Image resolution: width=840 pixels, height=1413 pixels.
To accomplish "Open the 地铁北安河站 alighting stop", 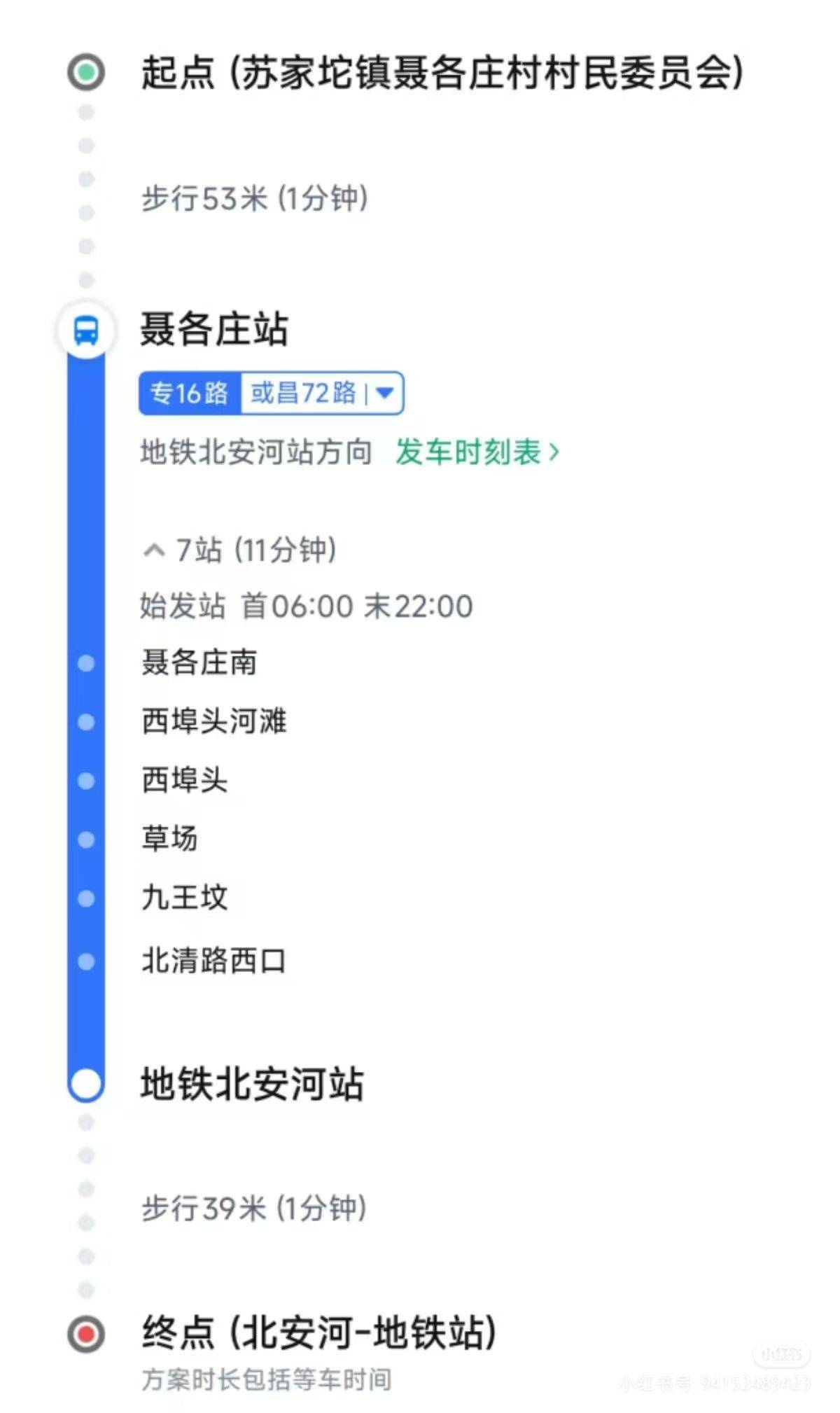I will (x=252, y=1084).
